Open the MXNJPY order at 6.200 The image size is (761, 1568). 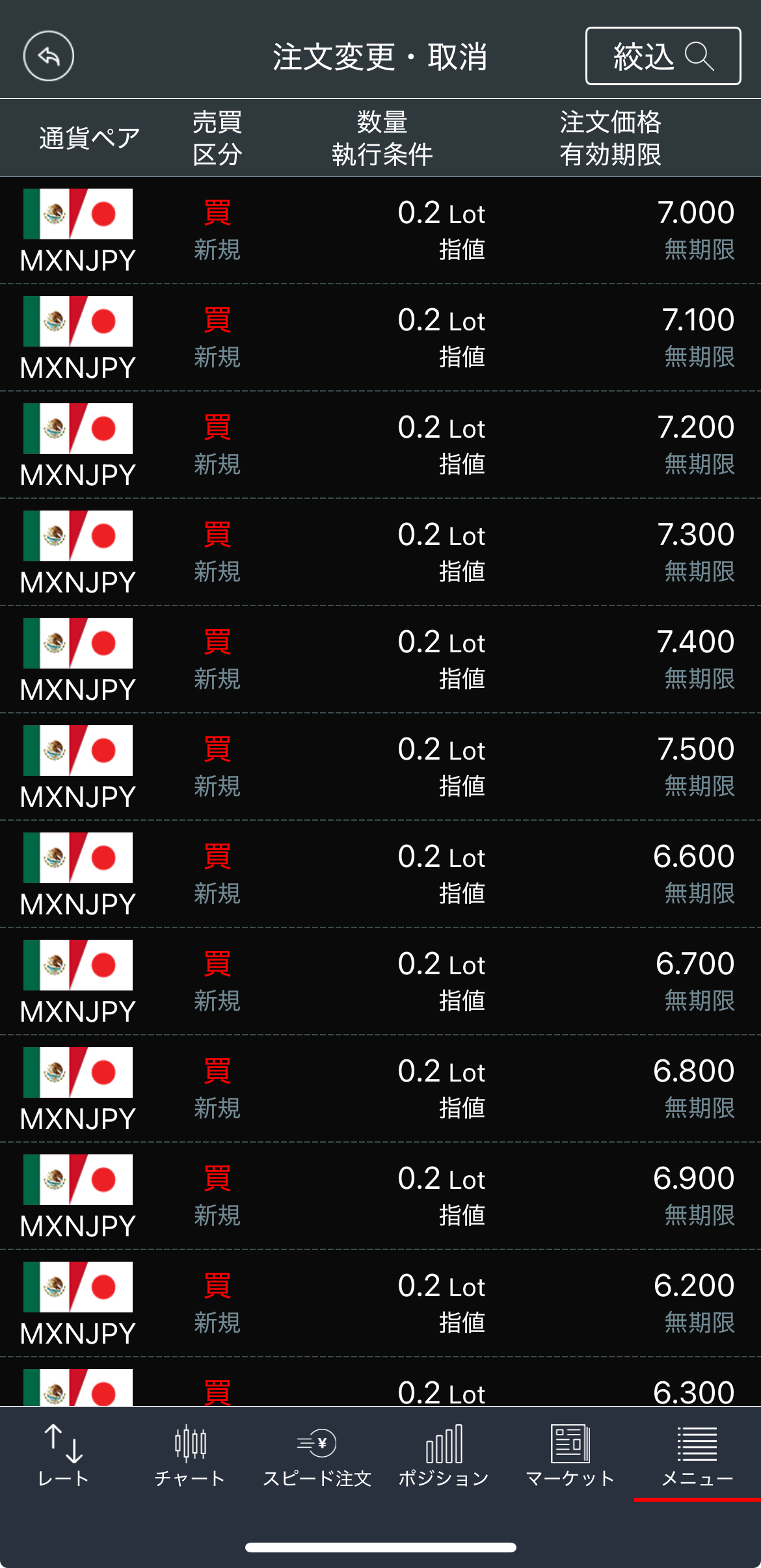point(380,1303)
